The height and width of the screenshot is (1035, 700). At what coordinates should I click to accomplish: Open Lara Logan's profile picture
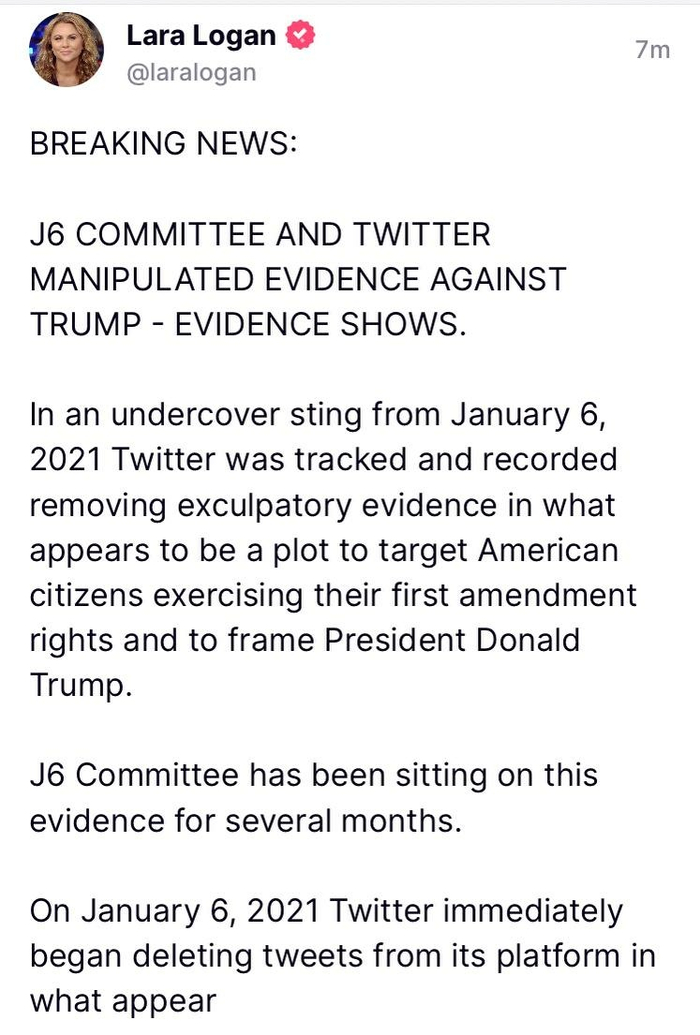click(67, 51)
